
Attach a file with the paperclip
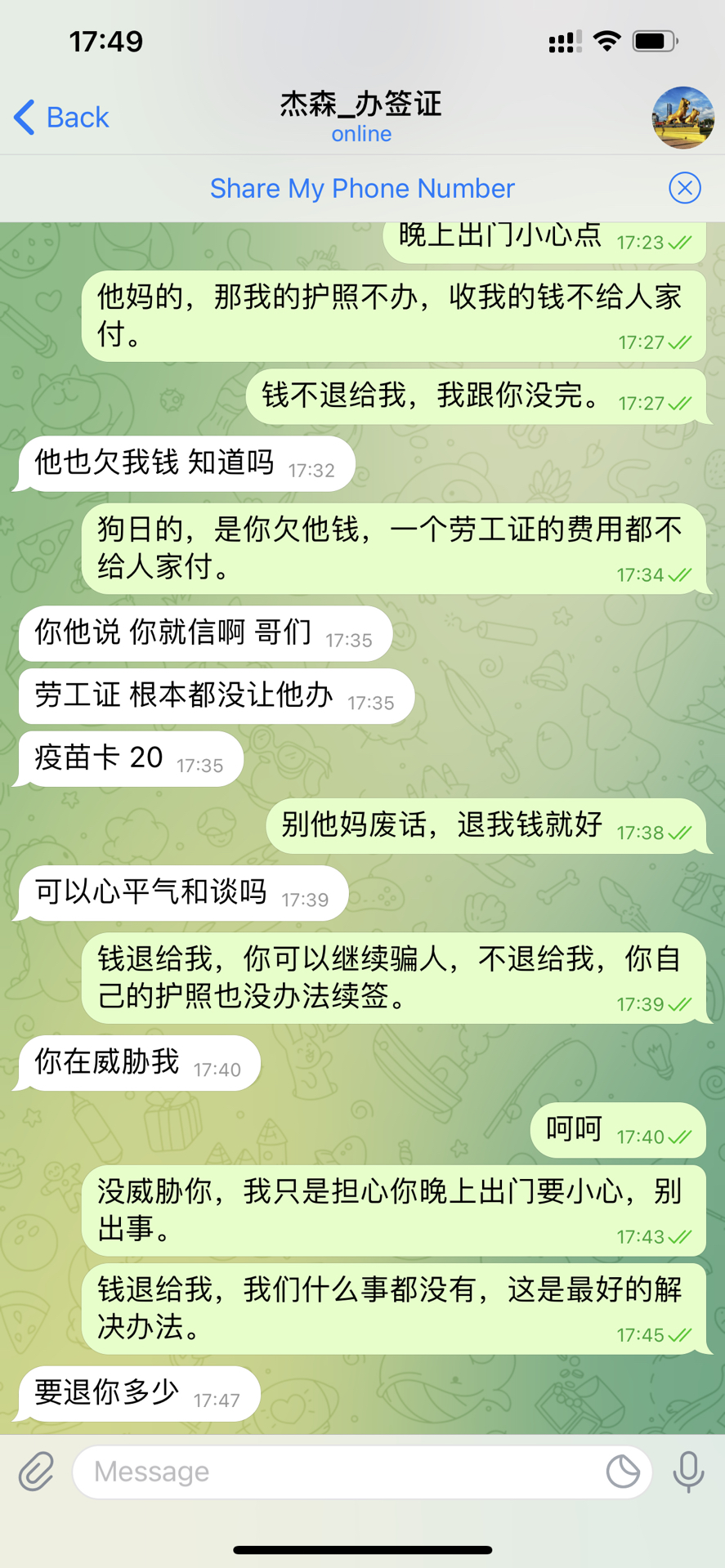click(37, 1472)
